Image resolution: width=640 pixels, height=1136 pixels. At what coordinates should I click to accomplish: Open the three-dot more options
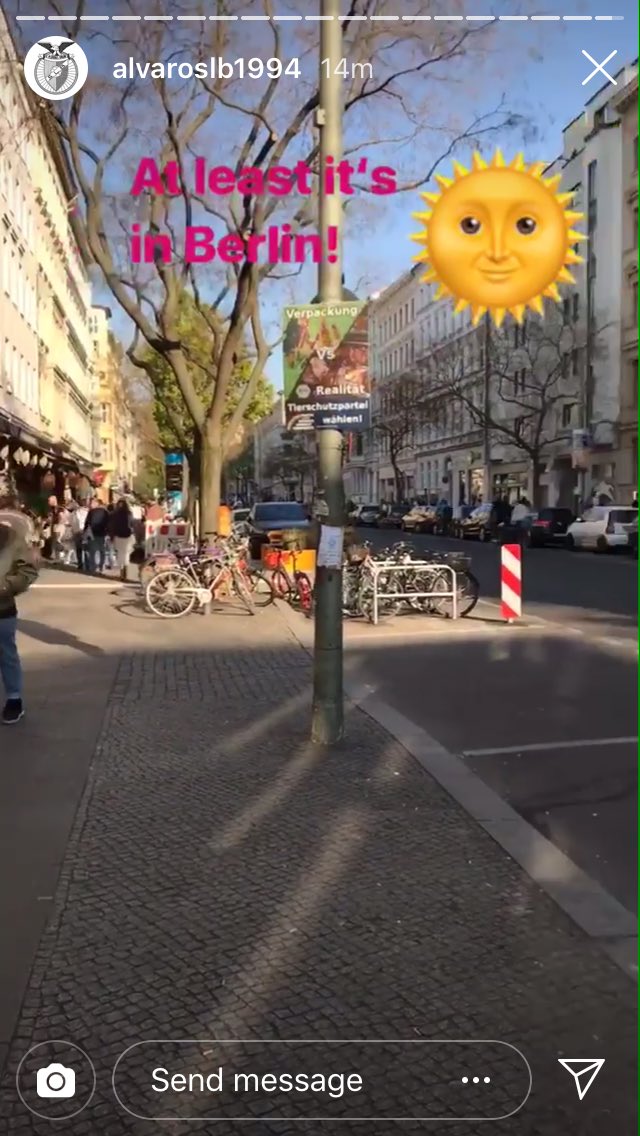point(476,1080)
